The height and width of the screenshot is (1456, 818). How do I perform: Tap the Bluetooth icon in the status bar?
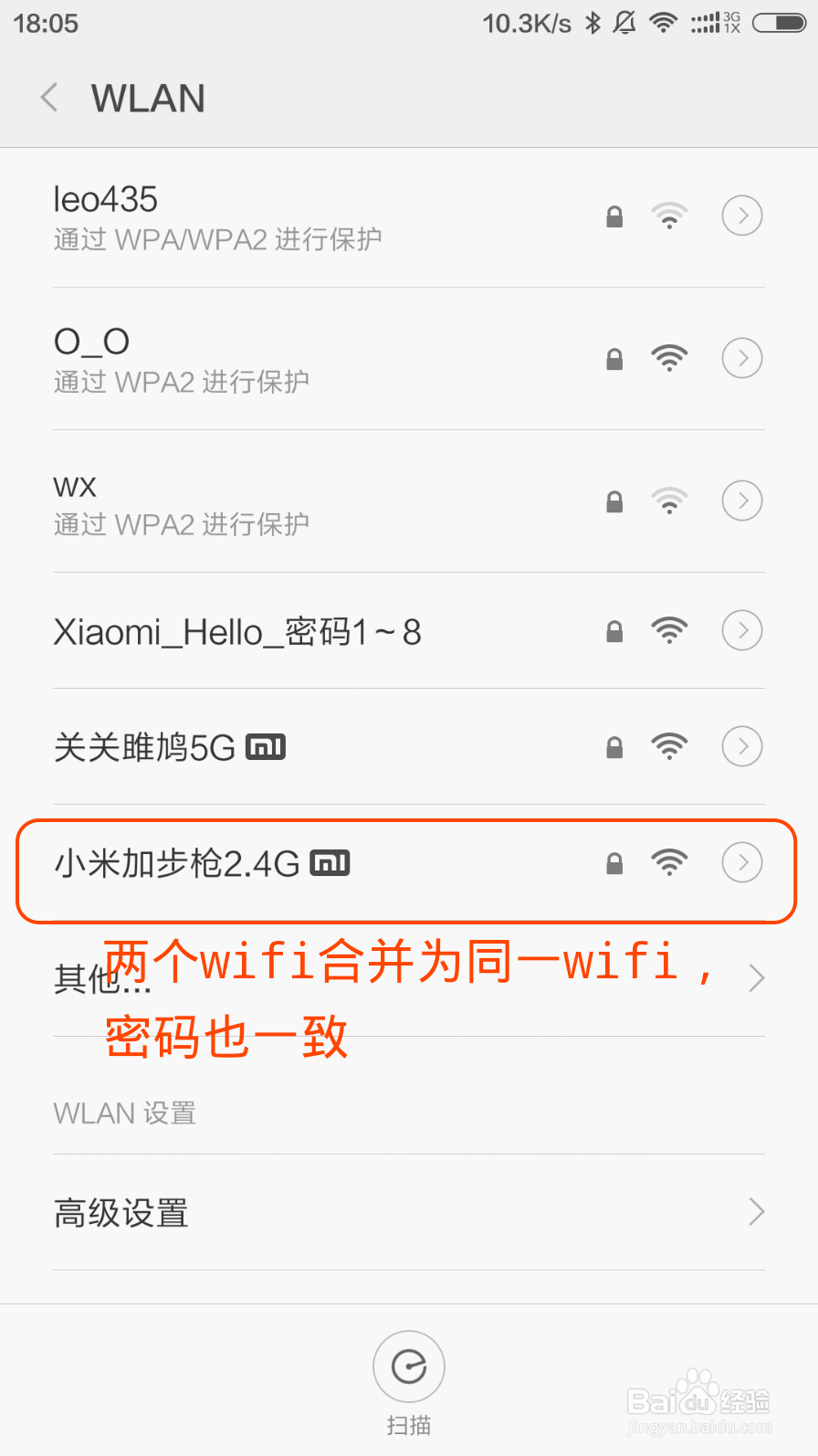[594, 22]
